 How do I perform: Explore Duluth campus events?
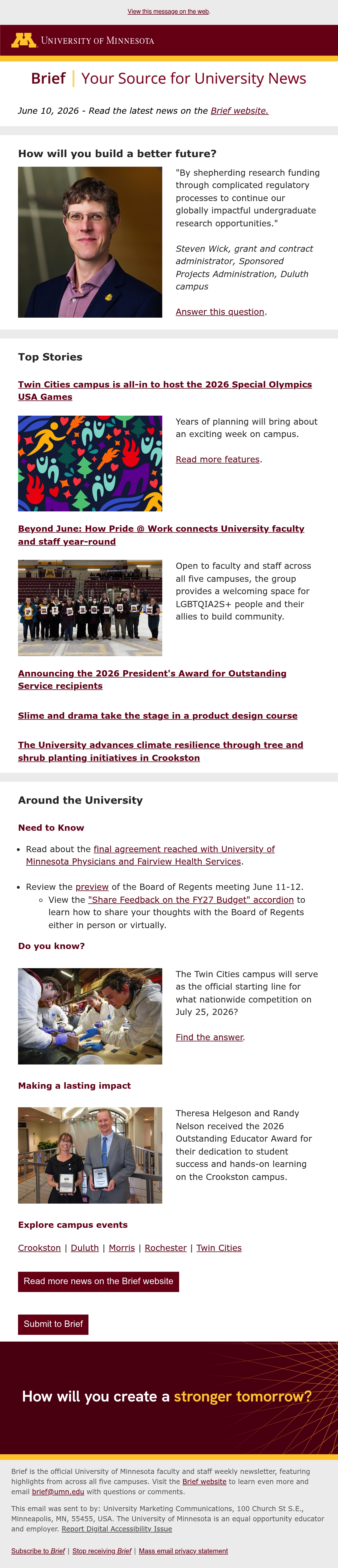pos(85,1248)
